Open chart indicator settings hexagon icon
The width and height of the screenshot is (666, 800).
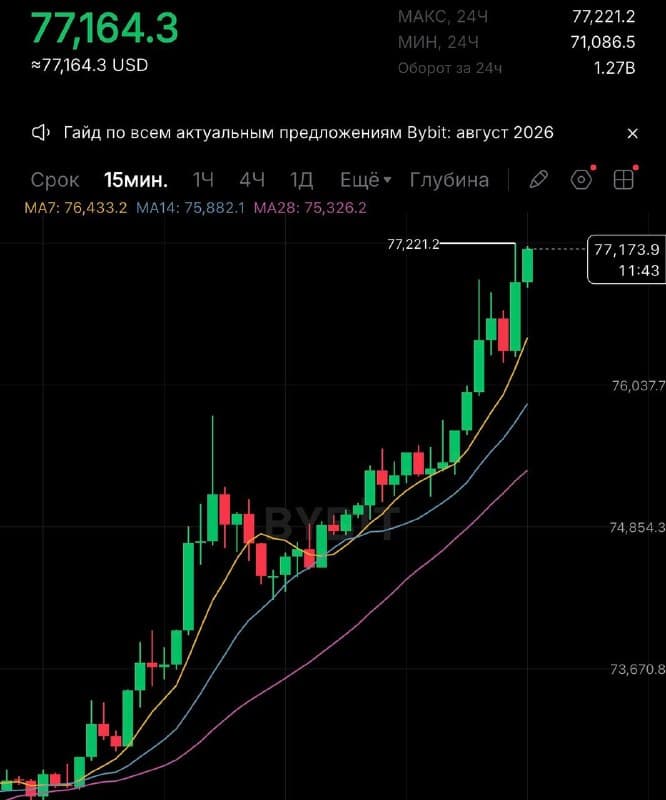point(581,180)
